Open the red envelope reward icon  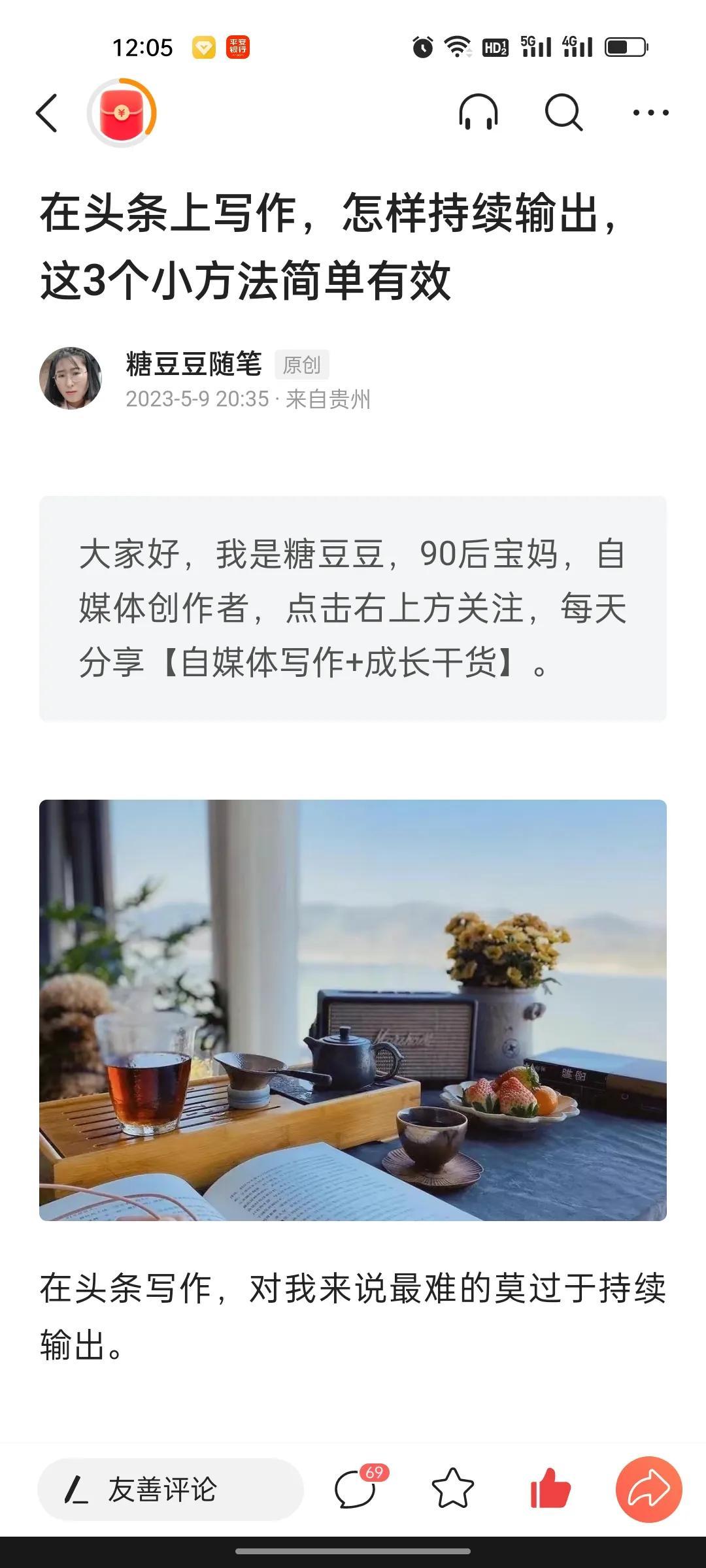click(122, 113)
